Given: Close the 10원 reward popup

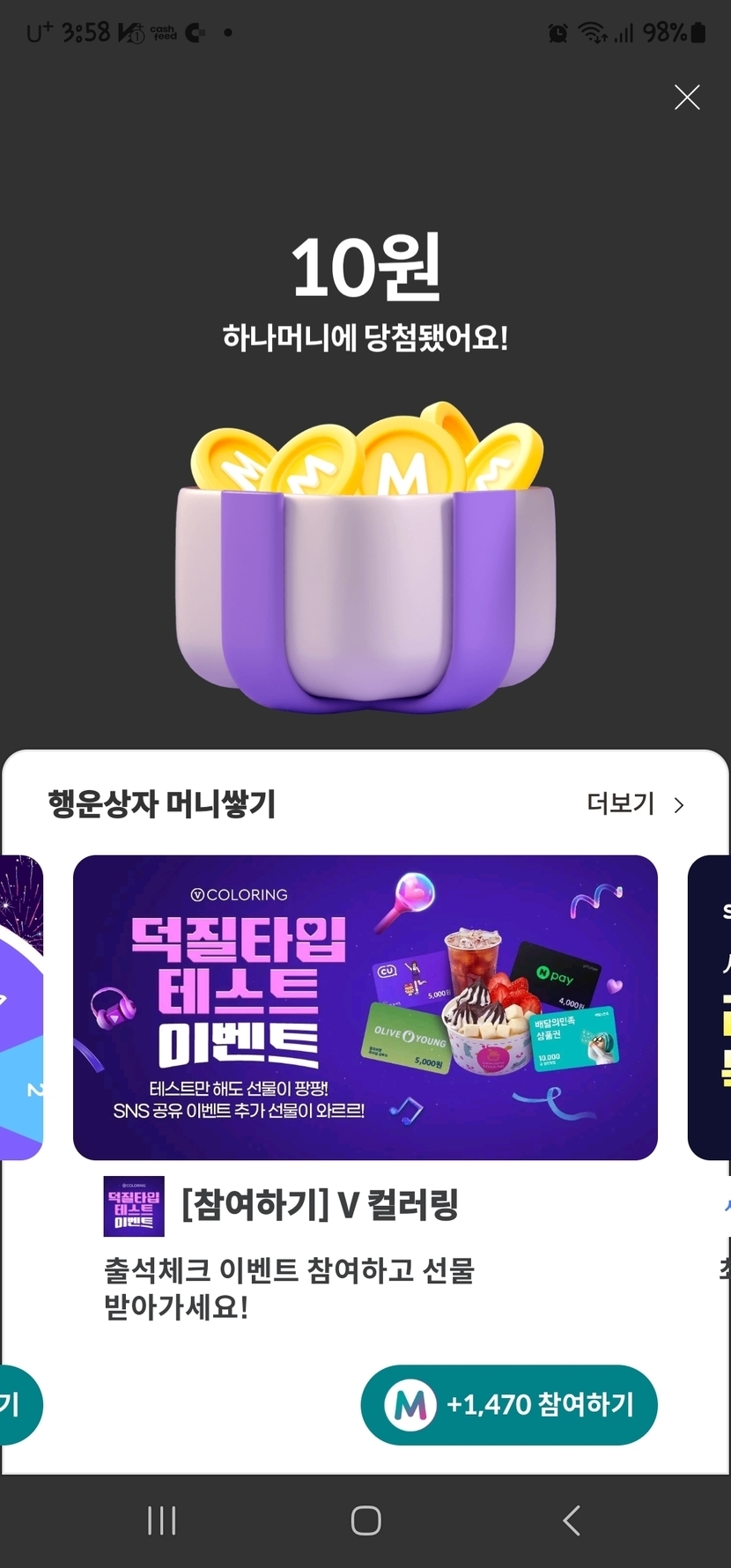Looking at the screenshot, I should pyautogui.click(x=687, y=97).
